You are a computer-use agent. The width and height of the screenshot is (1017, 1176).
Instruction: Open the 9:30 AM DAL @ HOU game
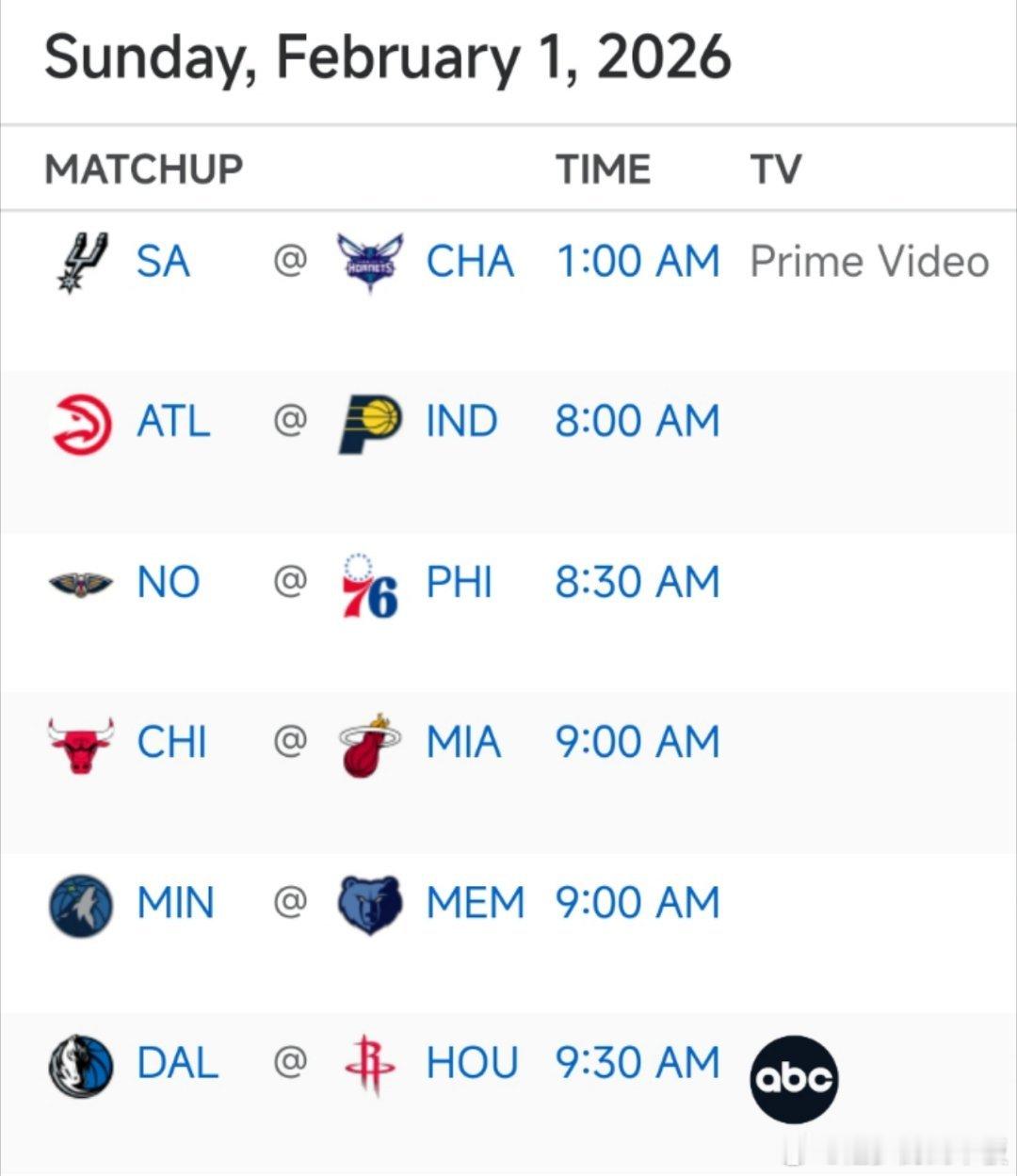638,1063
